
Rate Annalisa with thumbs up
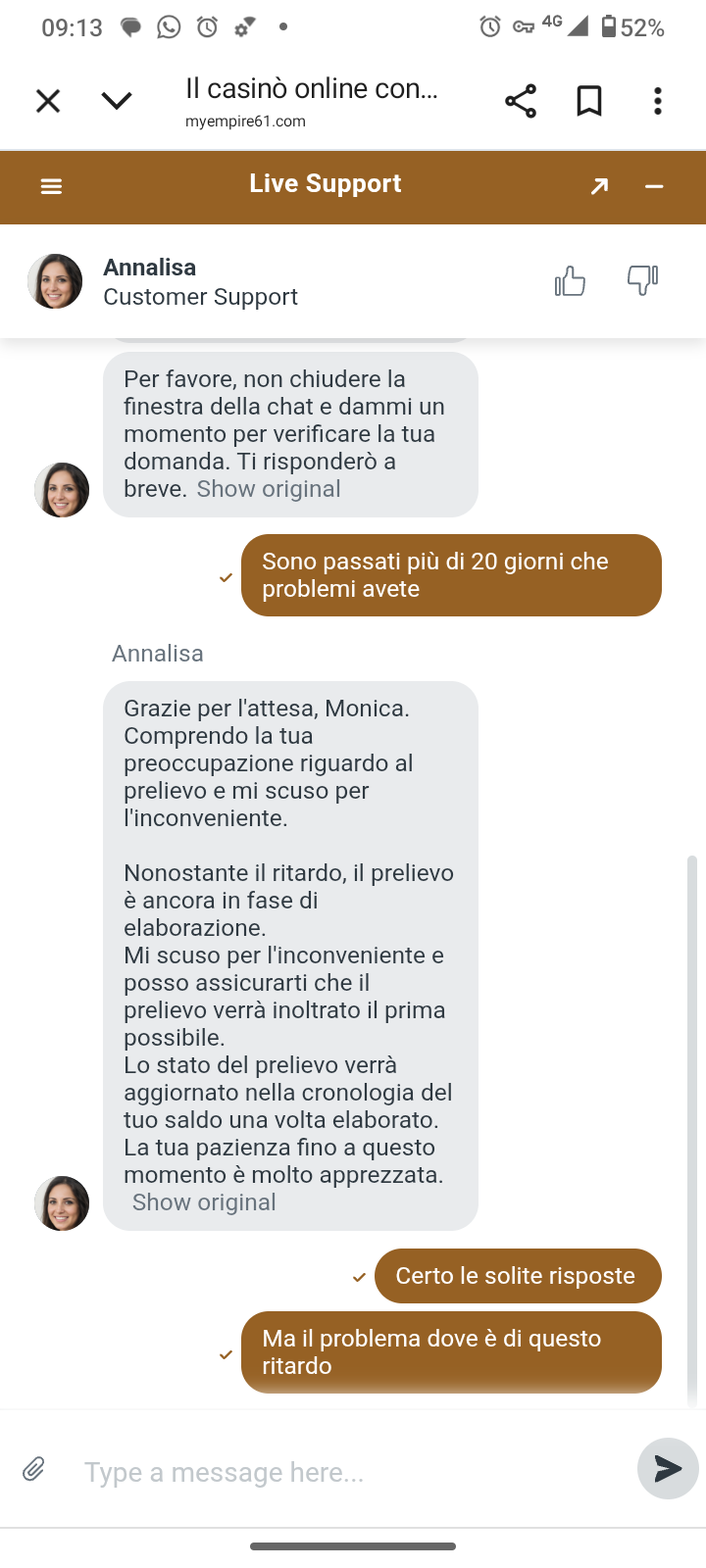pos(570,281)
